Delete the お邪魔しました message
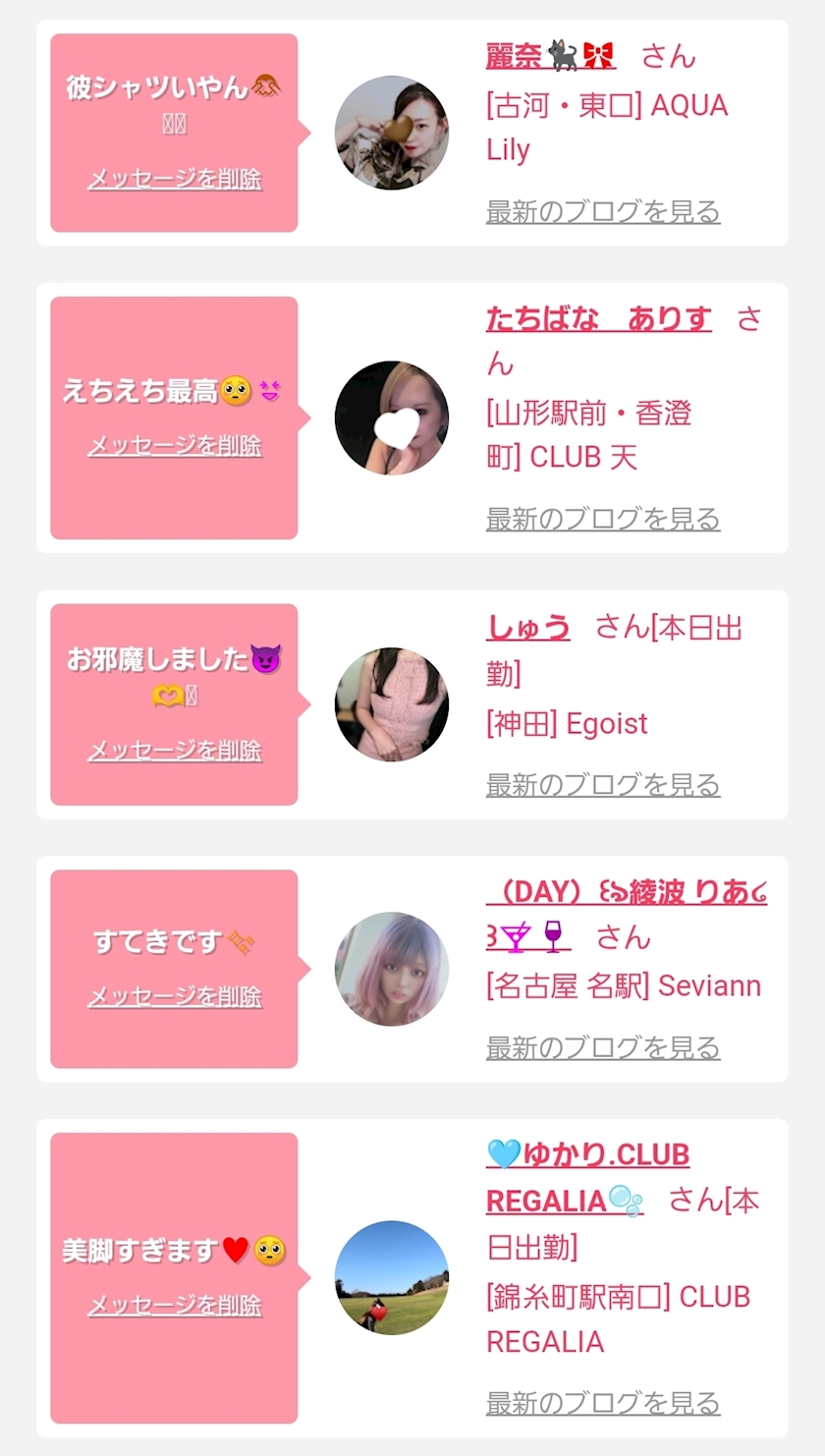 coord(175,751)
